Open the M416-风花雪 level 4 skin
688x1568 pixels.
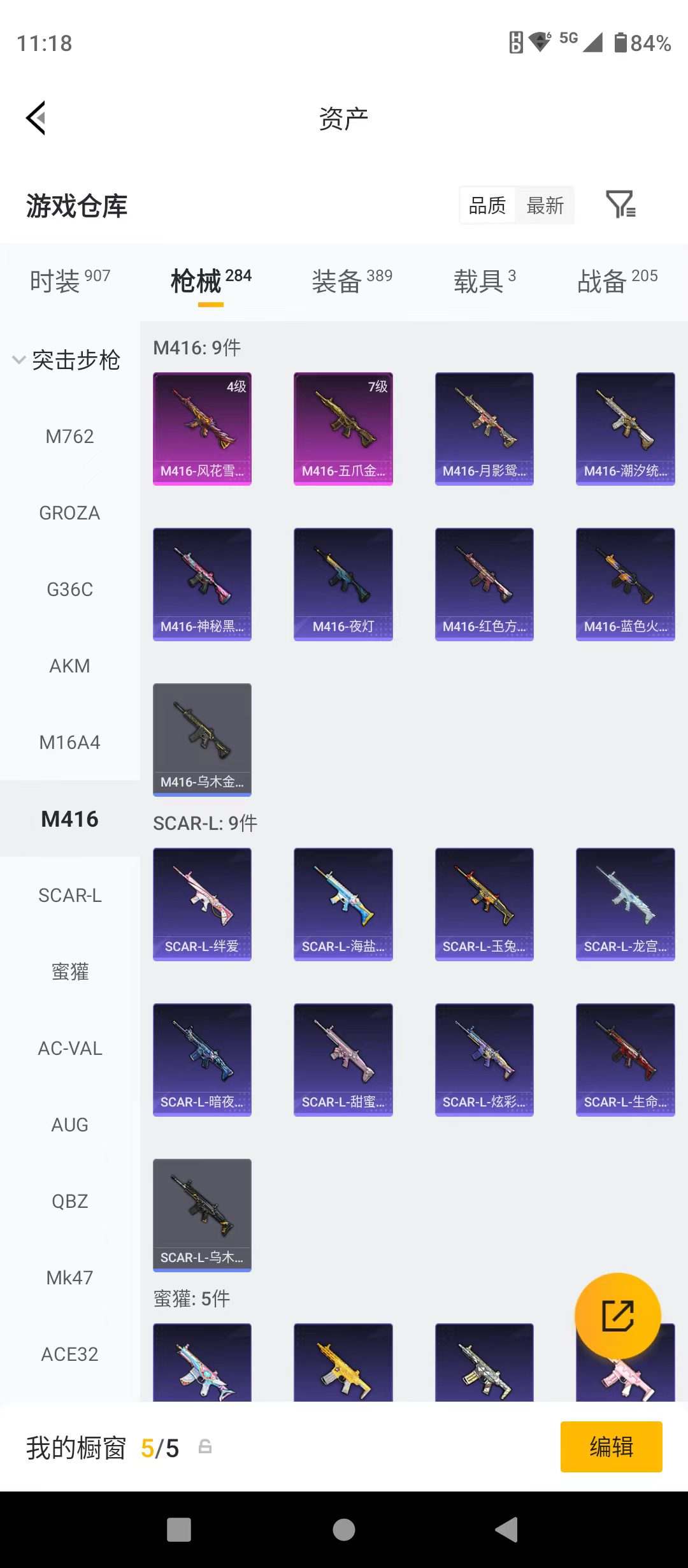pyautogui.click(x=202, y=428)
